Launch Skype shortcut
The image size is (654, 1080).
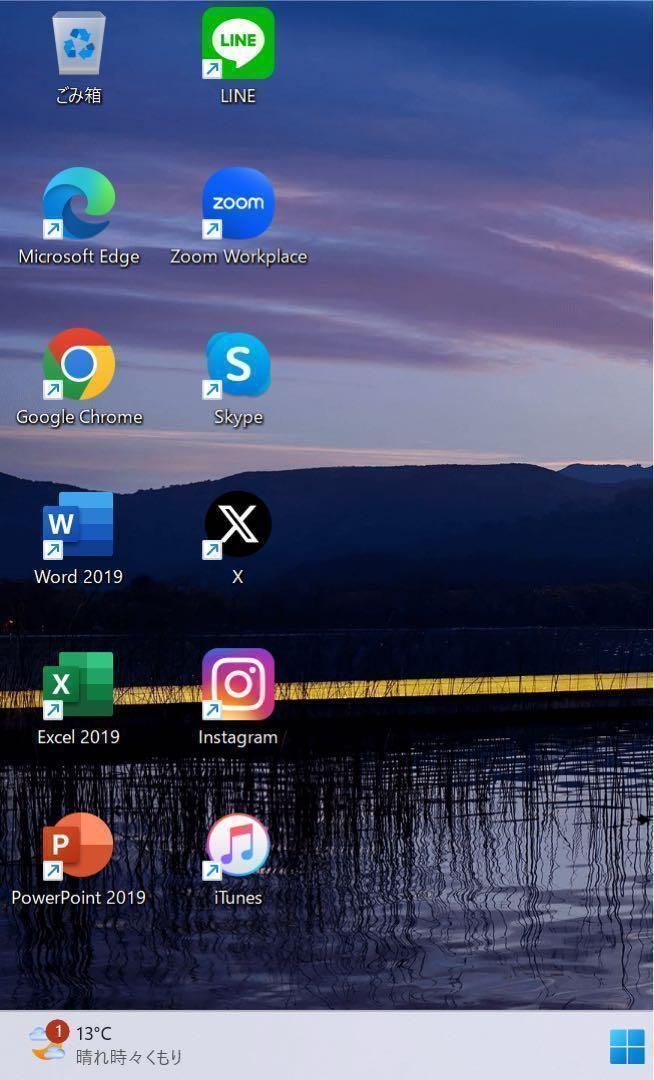click(x=238, y=364)
